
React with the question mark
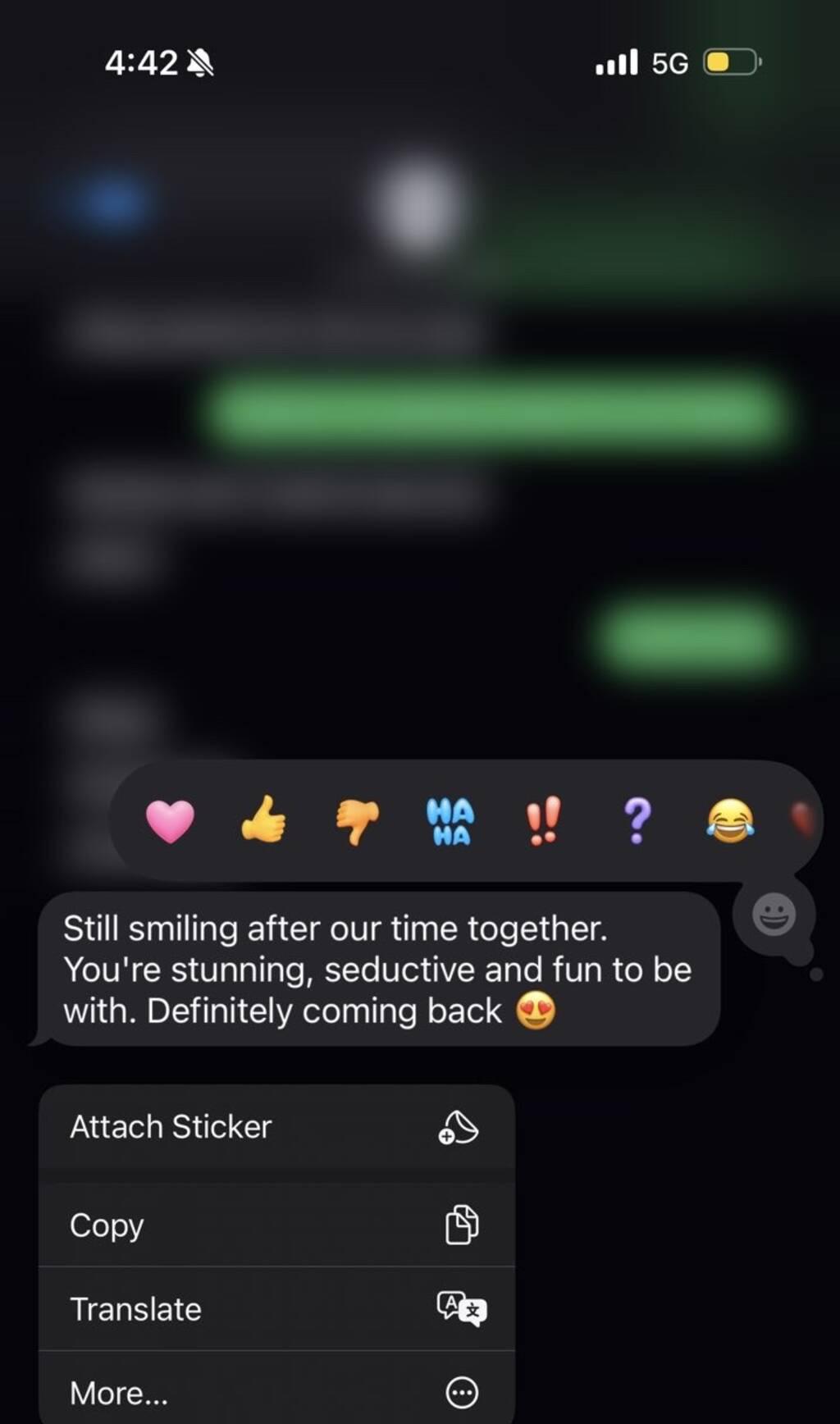pos(637,820)
